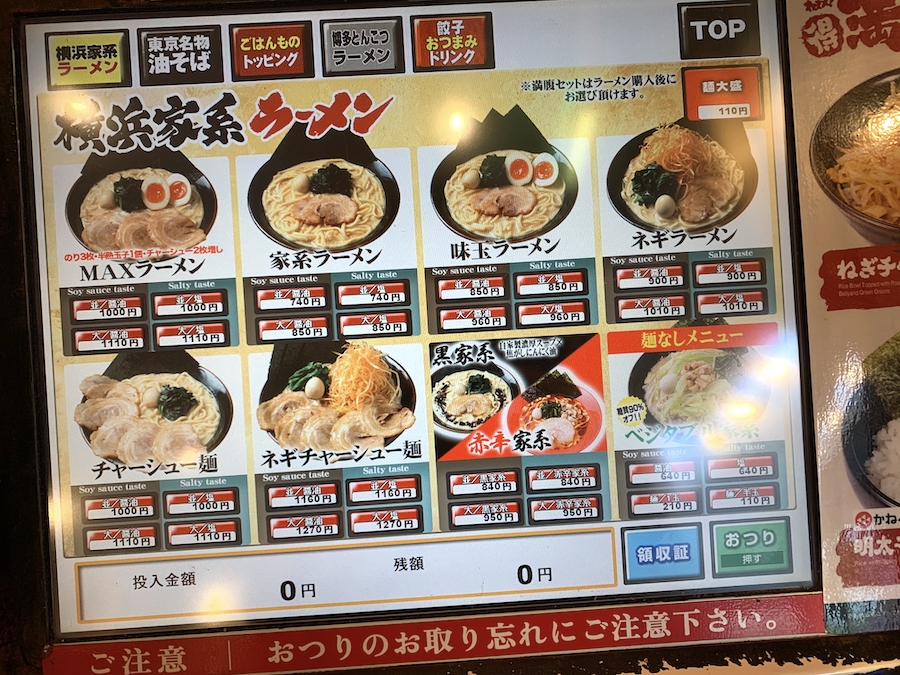Choose regular 黒家系 for 840円
Image resolution: width=900 pixels, height=675 pixels.
pyautogui.click(x=484, y=484)
